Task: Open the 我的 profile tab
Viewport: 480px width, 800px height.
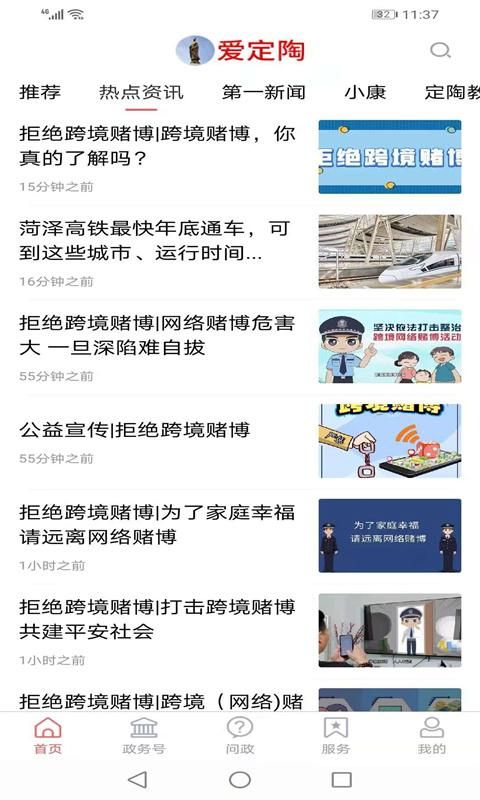Action: point(432,736)
